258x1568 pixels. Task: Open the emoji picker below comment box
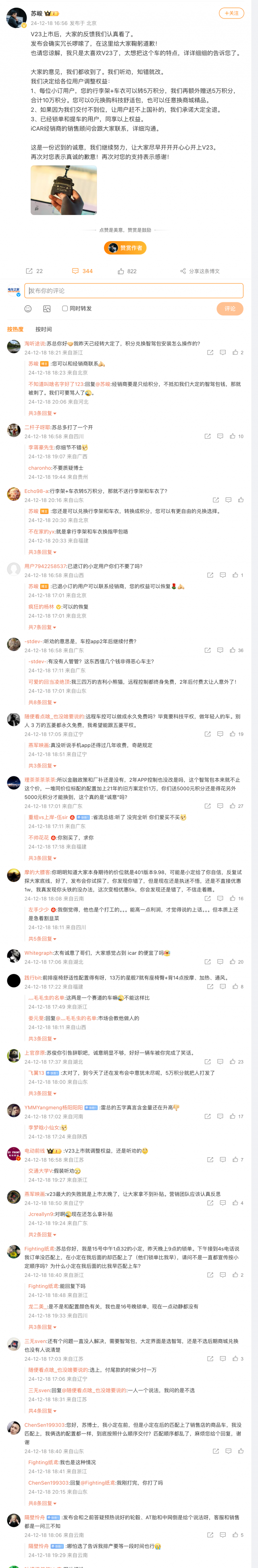pos(28,308)
